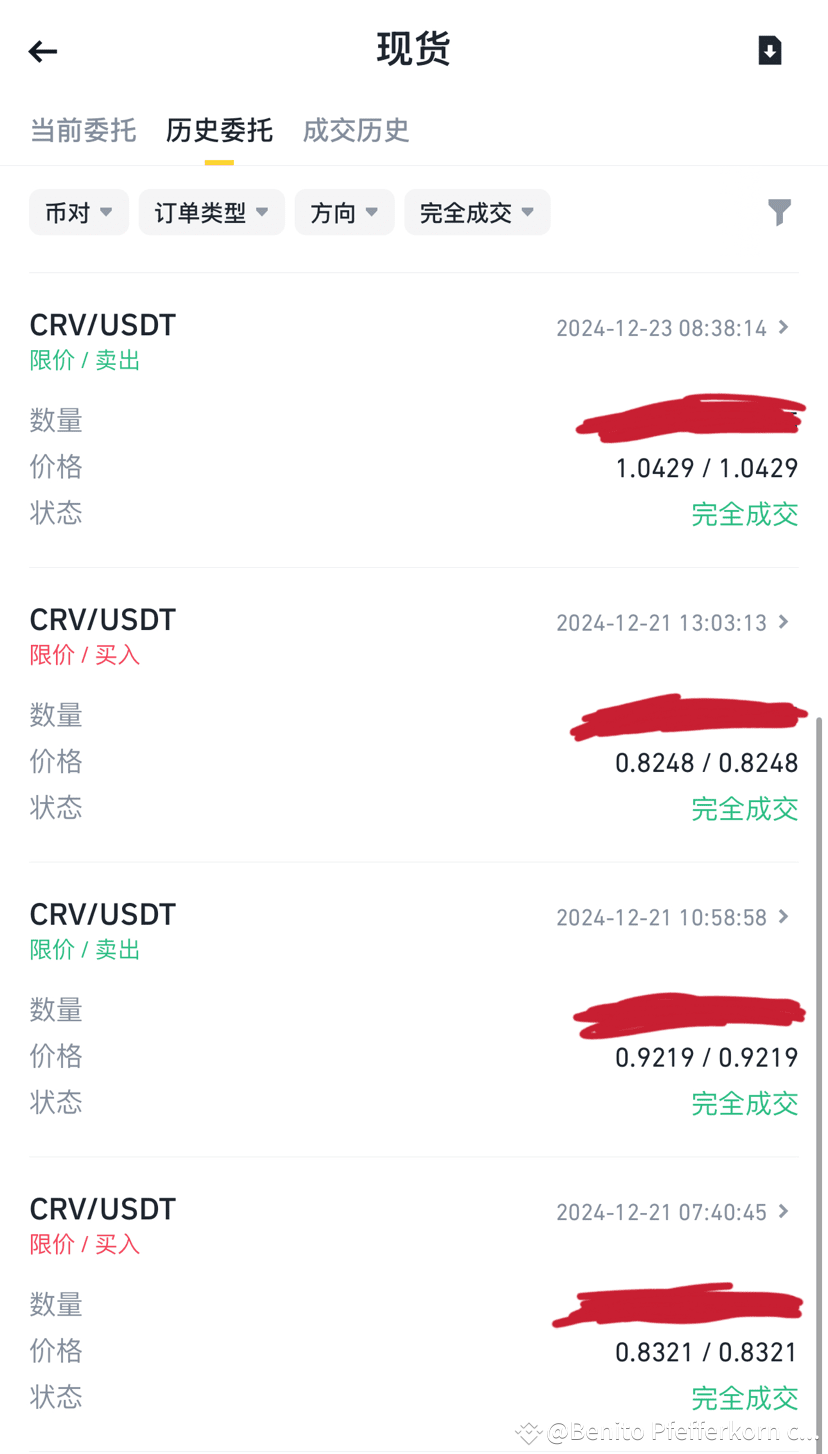828x1454 pixels.
Task: Tap the download export icon
Action: pyautogui.click(x=769, y=50)
